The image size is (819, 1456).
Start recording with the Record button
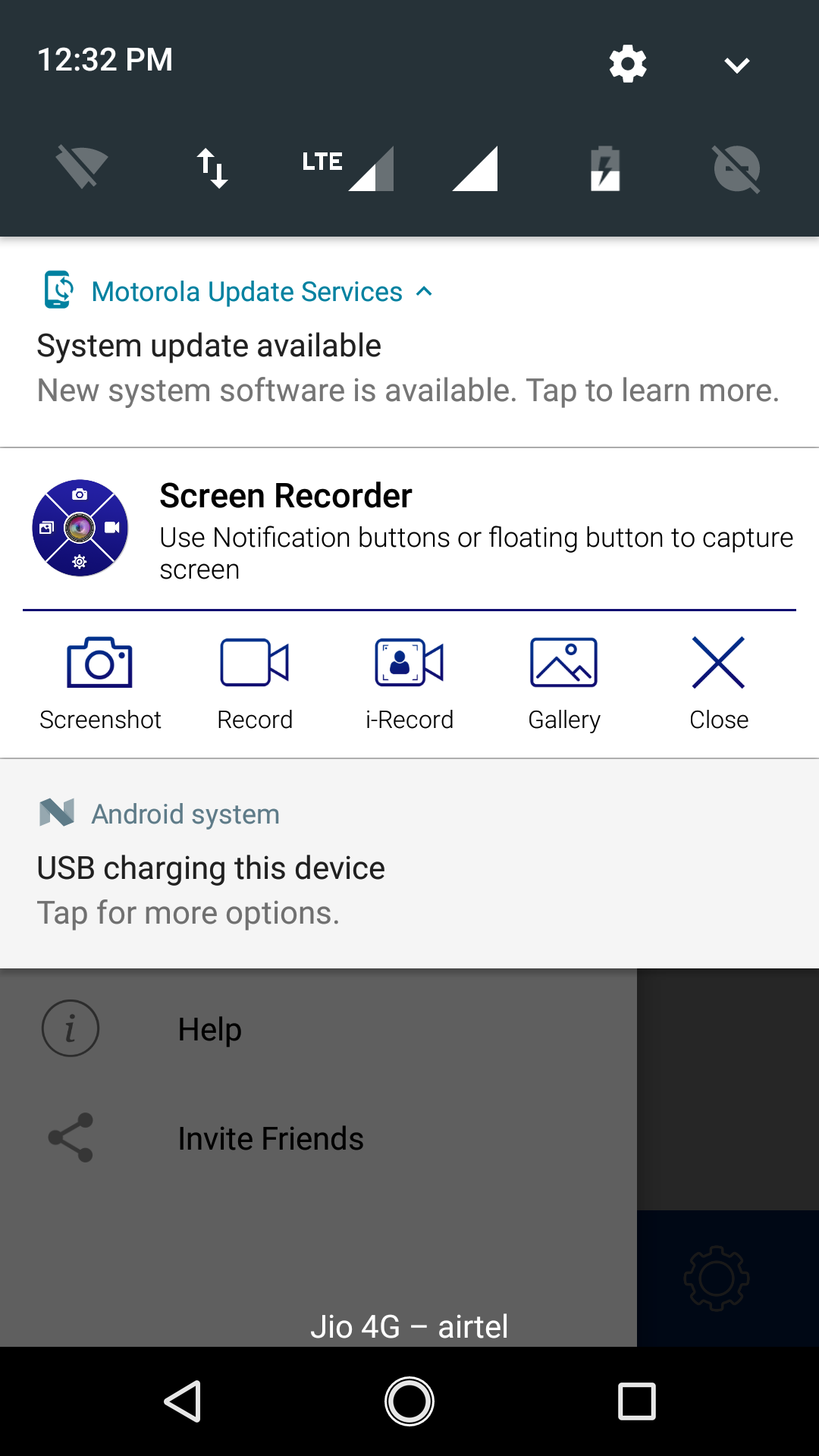[255, 682]
